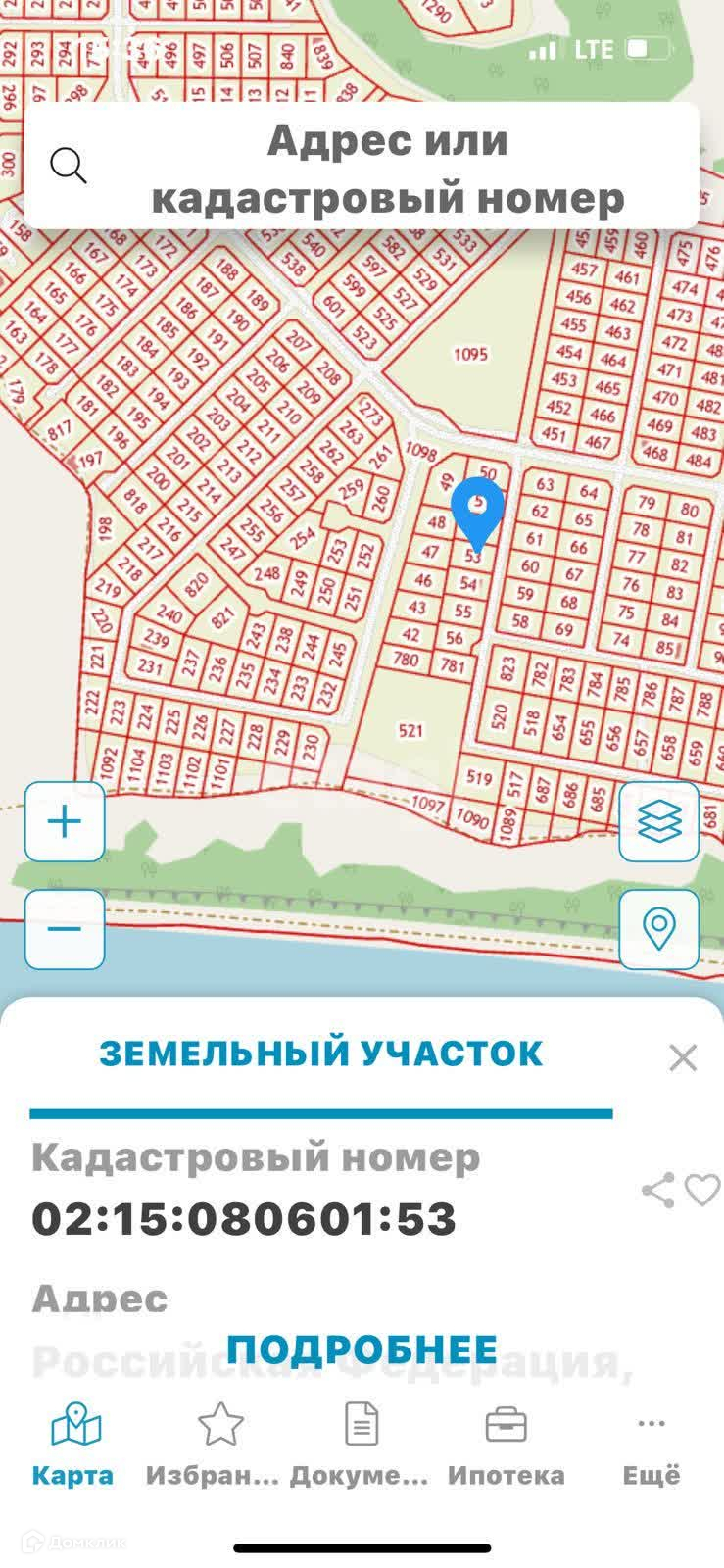Open the Документы tab
724x1568 pixels.
point(361,1445)
